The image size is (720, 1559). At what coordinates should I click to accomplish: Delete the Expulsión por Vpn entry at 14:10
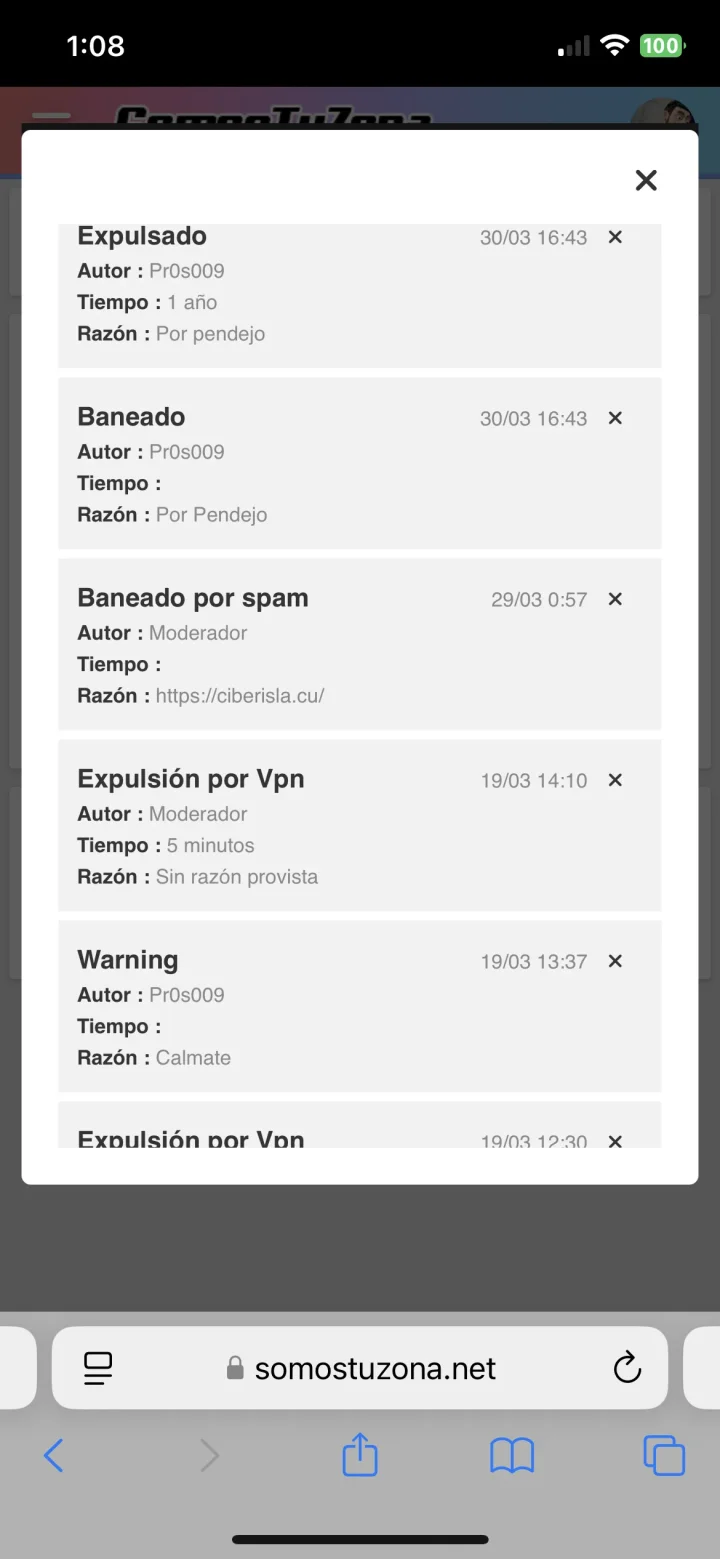coord(615,780)
